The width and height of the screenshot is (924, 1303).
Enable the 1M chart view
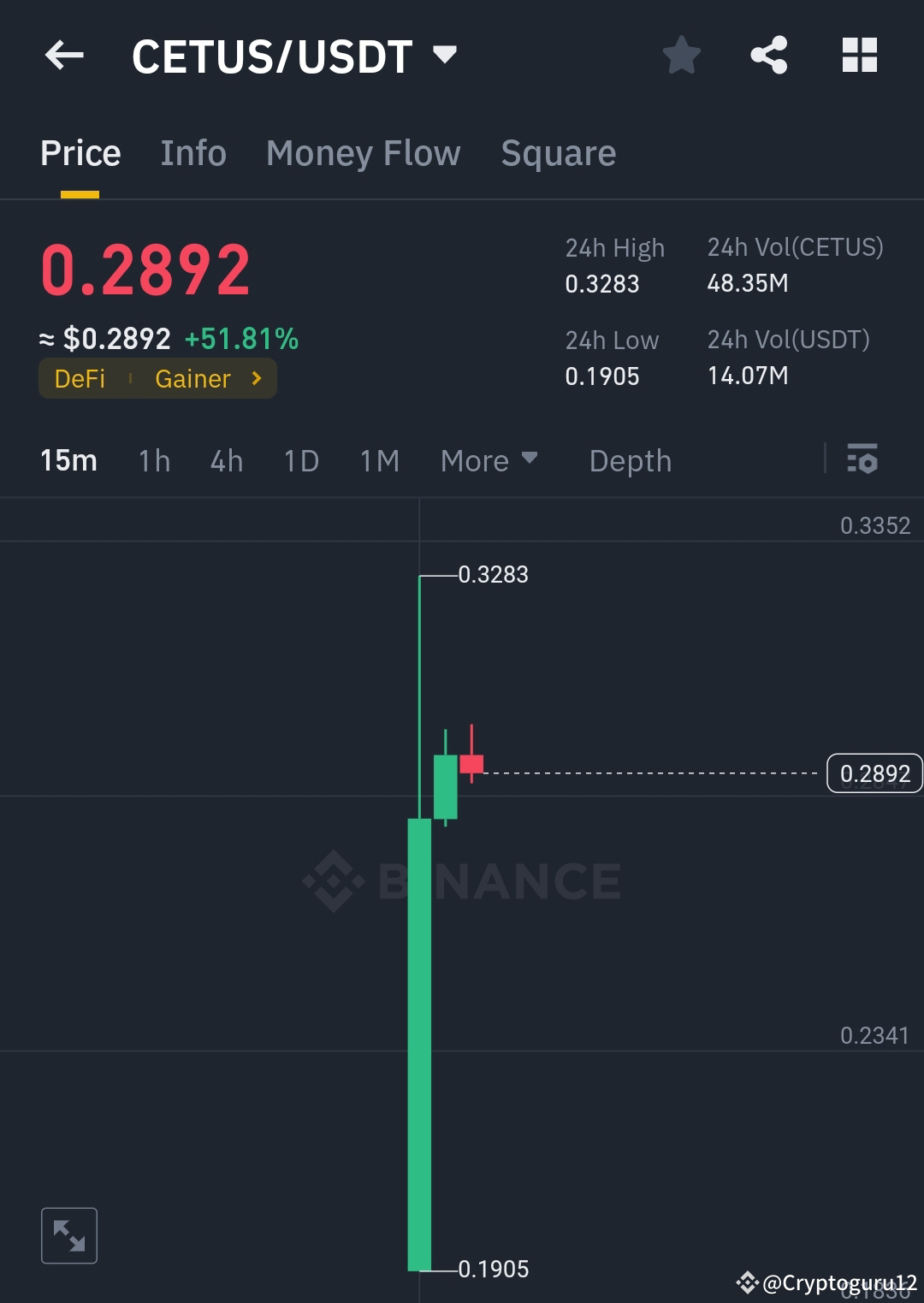tap(378, 460)
